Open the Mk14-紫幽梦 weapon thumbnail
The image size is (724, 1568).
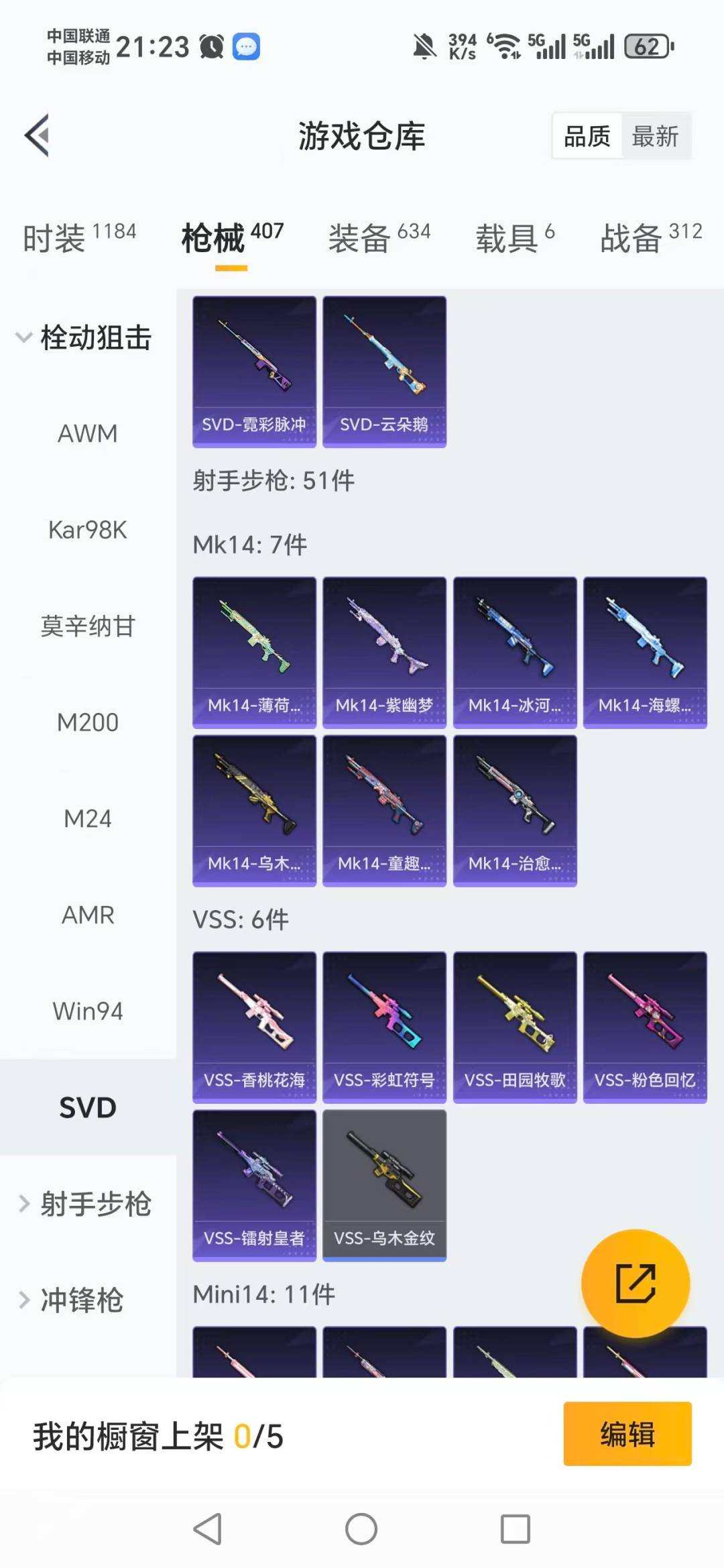[383, 649]
